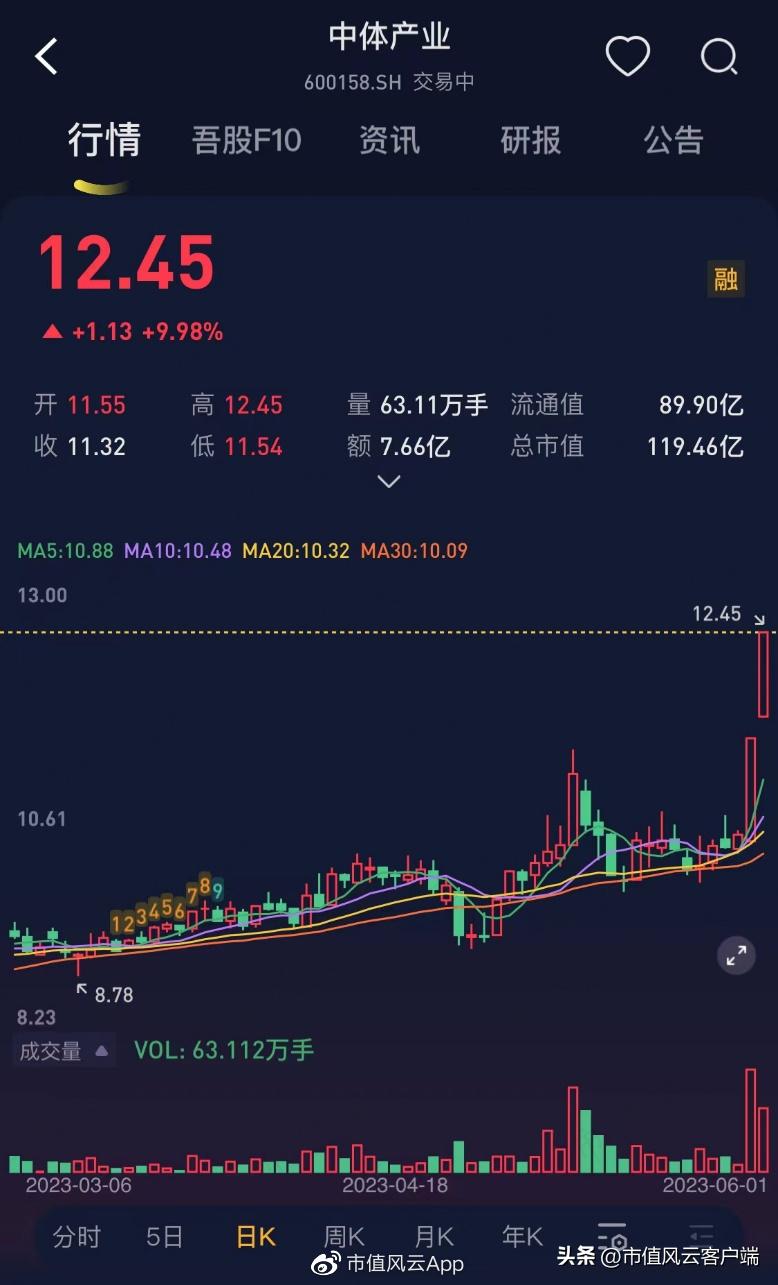The image size is (778, 1285).
Task: Navigate back using the back arrow
Action: (45, 57)
